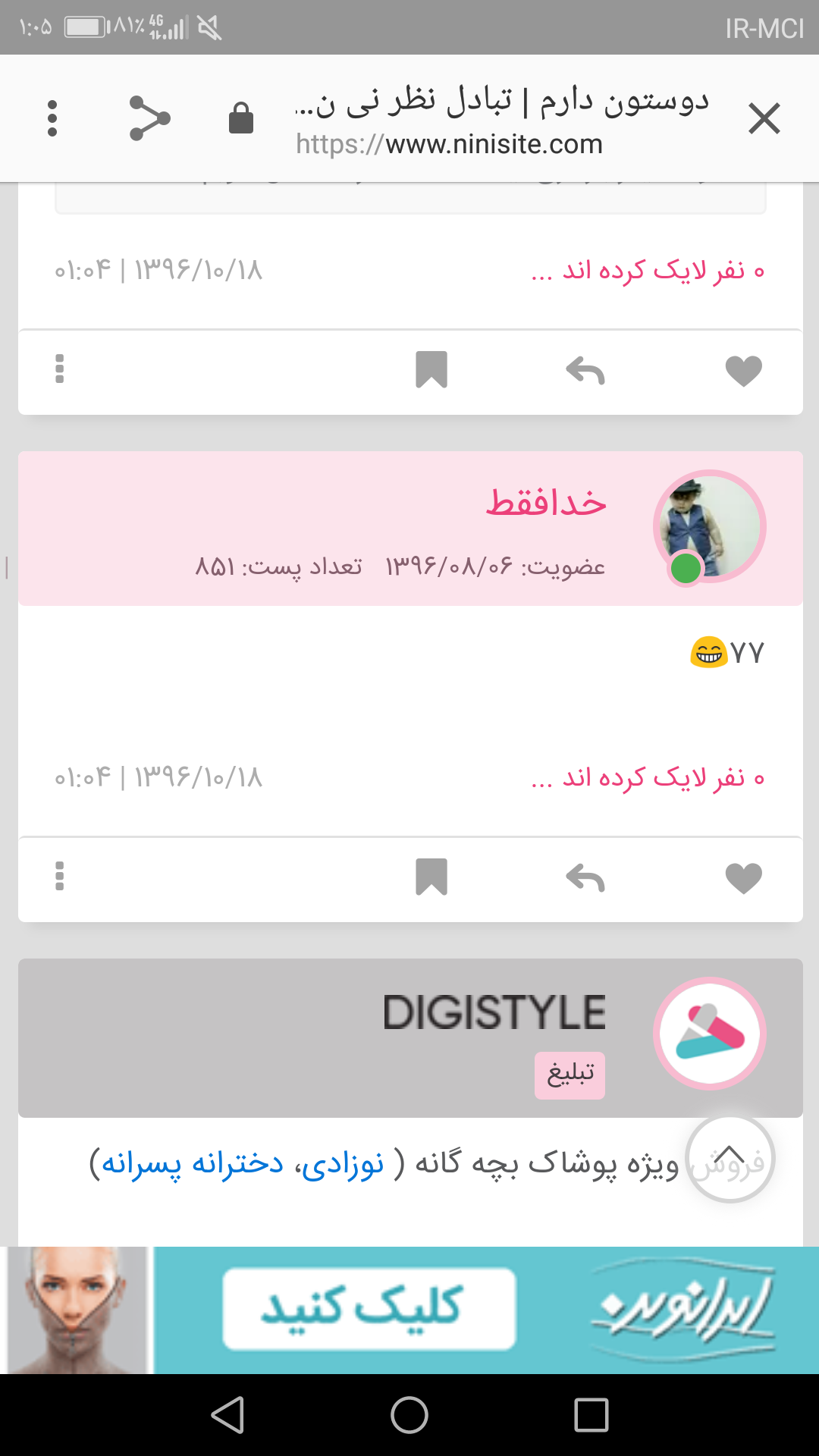Like the post above خدافقط's post

point(743,371)
